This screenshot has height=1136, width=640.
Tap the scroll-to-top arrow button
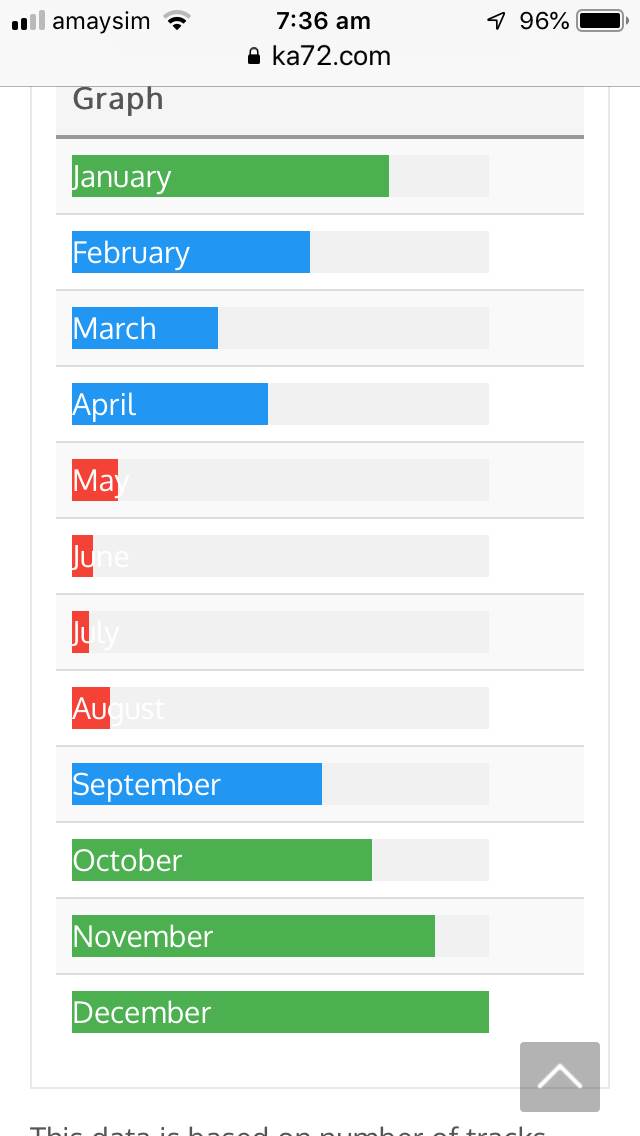pyautogui.click(x=560, y=1076)
